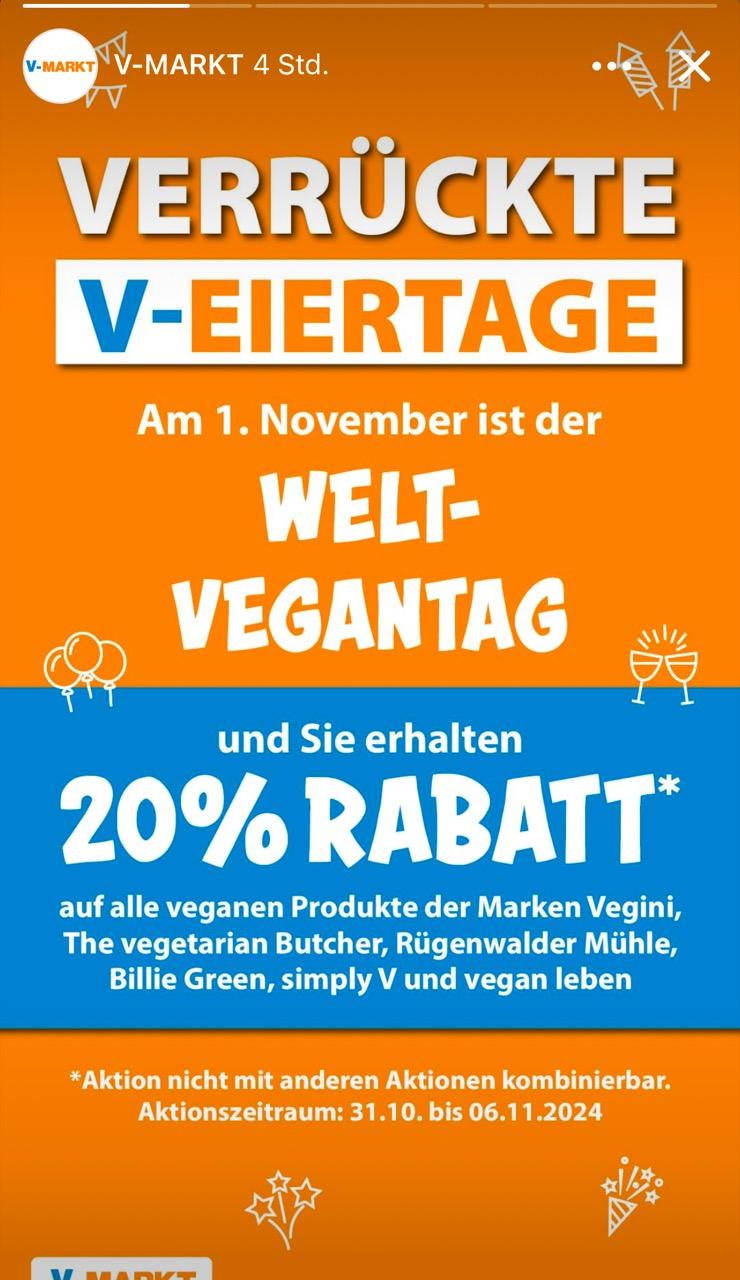
Task: Open the story options menu
Action: coord(612,66)
